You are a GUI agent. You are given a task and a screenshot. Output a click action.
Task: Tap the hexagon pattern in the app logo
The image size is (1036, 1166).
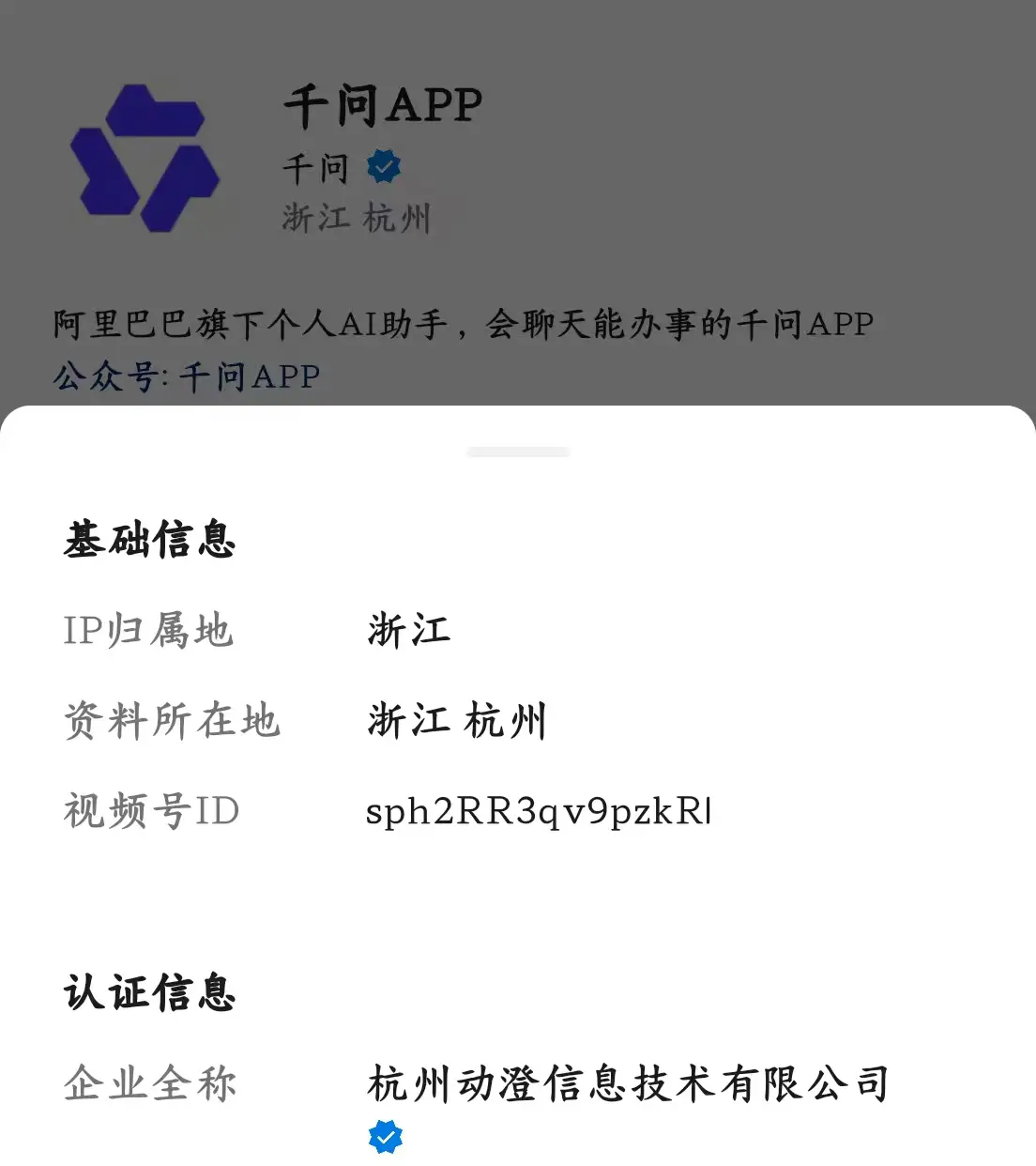click(x=145, y=158)
